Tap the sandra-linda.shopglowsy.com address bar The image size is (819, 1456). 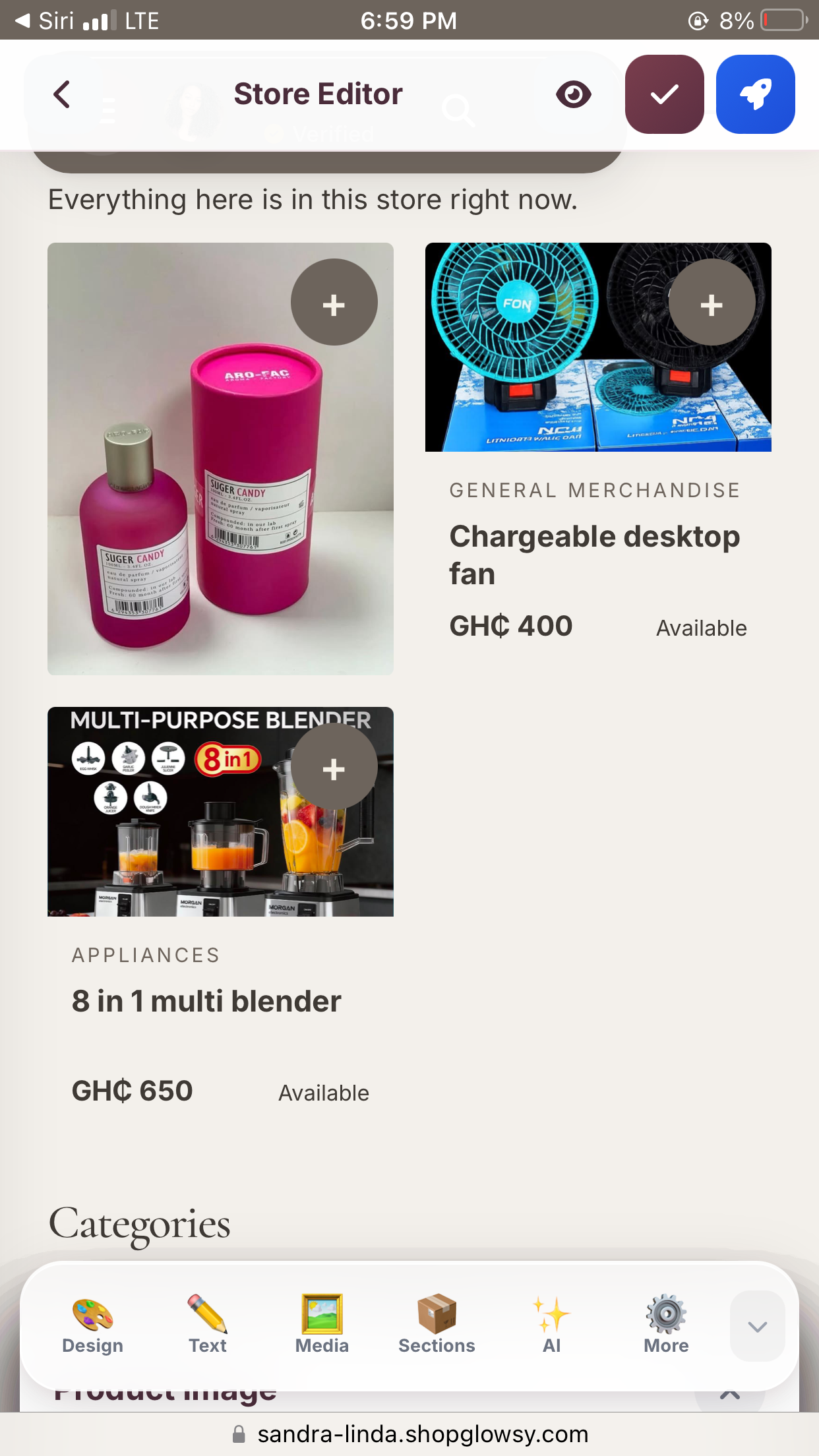tap(409, 1434)
